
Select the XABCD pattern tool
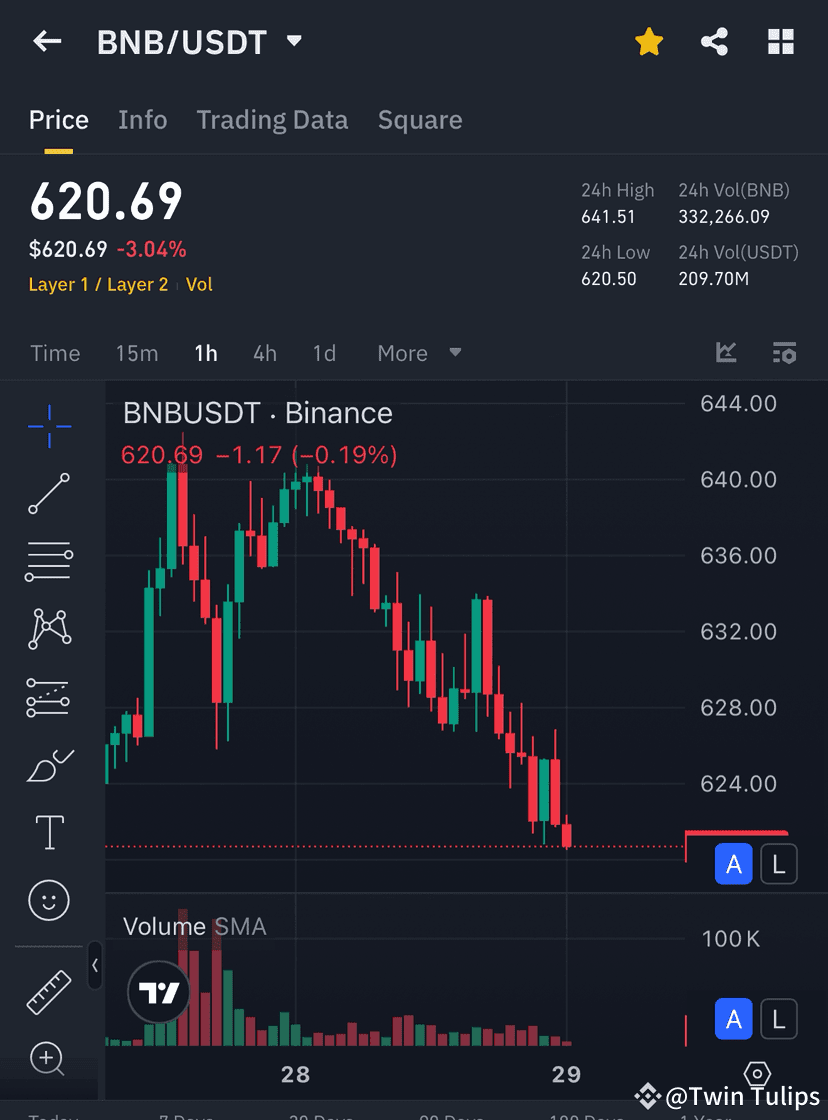(48, 628)
